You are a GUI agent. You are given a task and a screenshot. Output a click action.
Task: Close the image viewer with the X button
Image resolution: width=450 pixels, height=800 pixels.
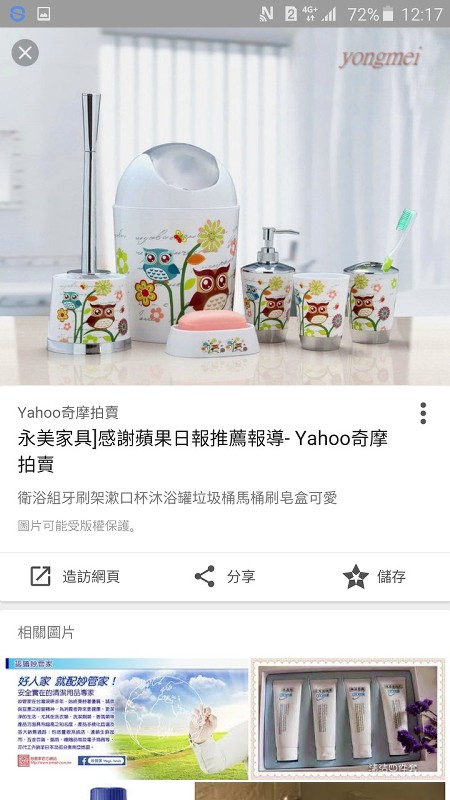(x=25, y=53)
